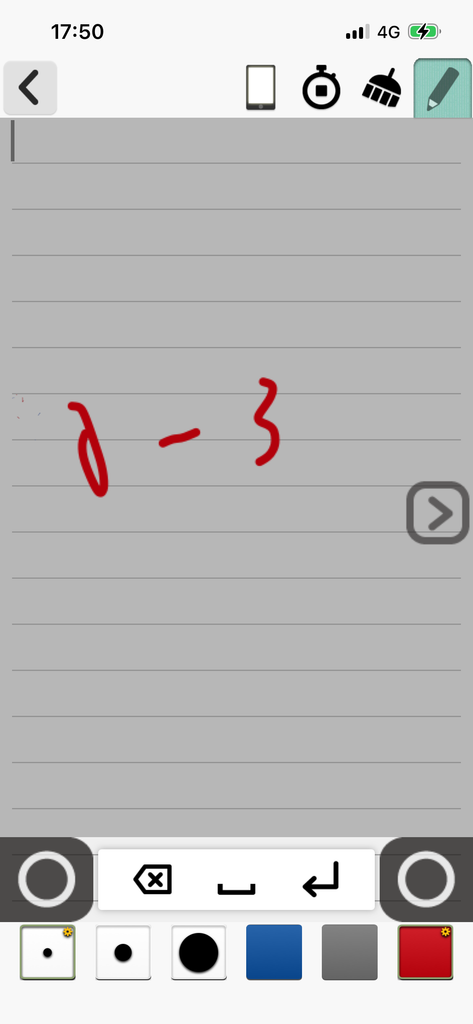This screenshot has width=473, height=1024.
Task: Choose the gray pen color
Action: pyautogui.click(x=350, y=952)
